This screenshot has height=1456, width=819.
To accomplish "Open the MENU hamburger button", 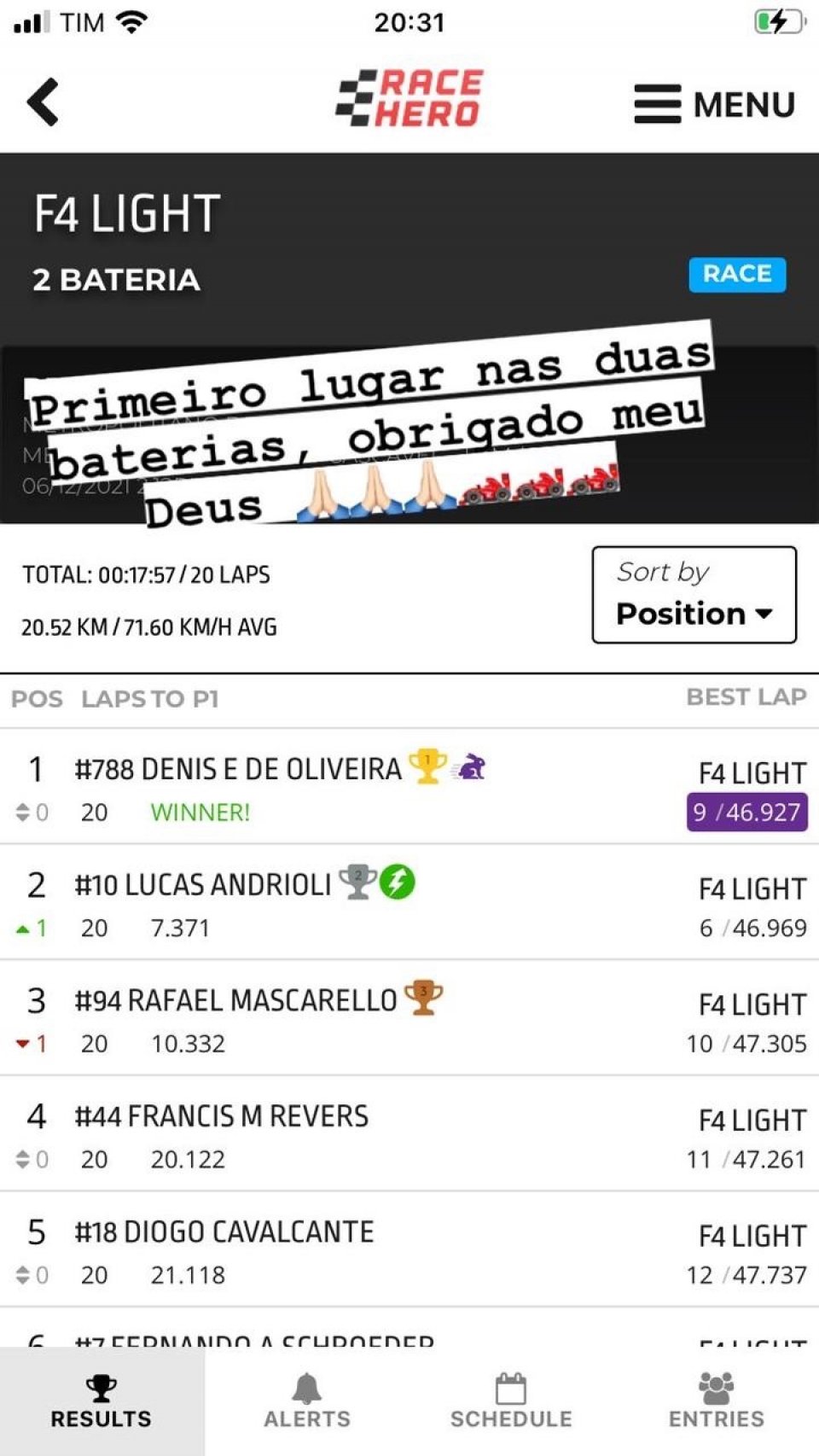I will coord(714,104).
